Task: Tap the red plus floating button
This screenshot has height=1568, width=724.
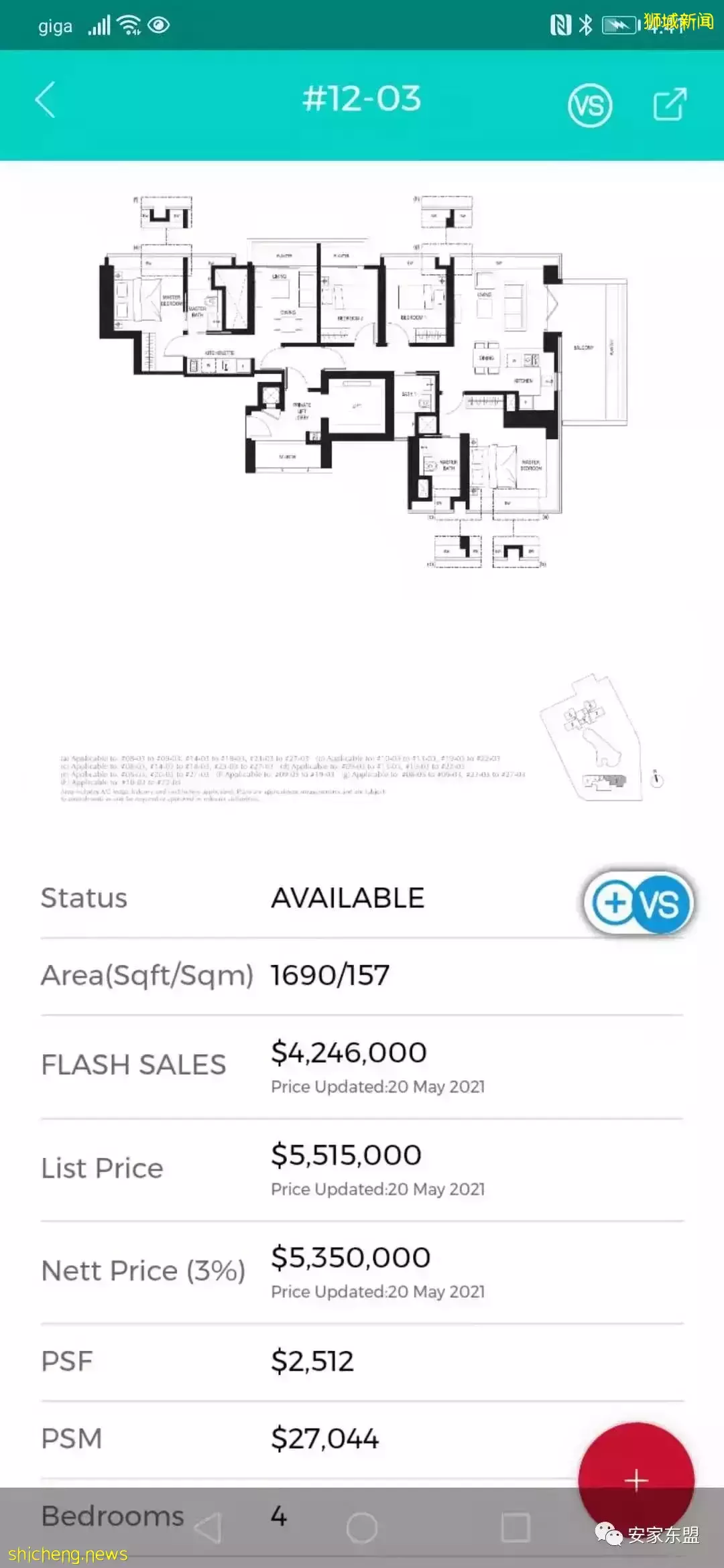Action: (636, 1480)
